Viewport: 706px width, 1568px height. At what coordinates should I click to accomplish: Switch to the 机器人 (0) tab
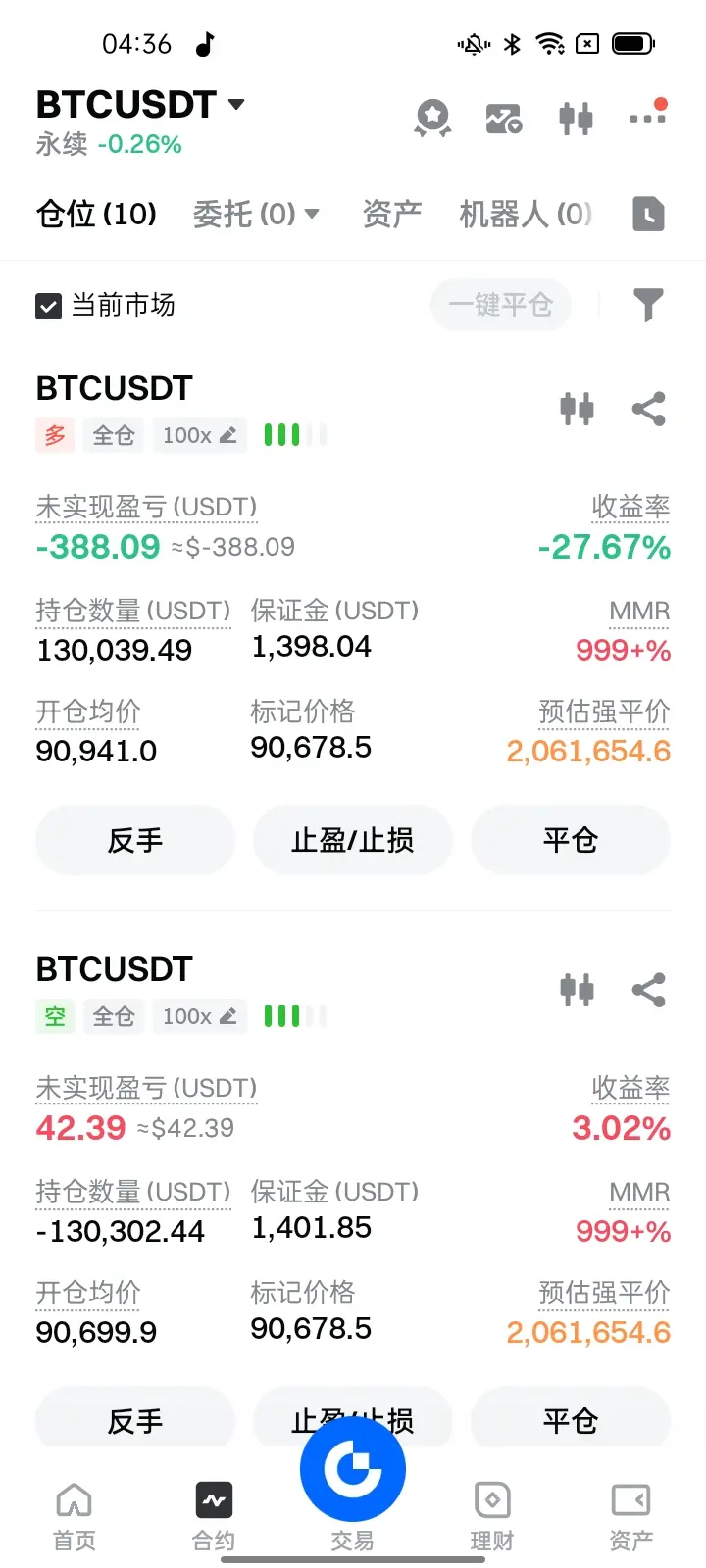(x=526, y=214)
